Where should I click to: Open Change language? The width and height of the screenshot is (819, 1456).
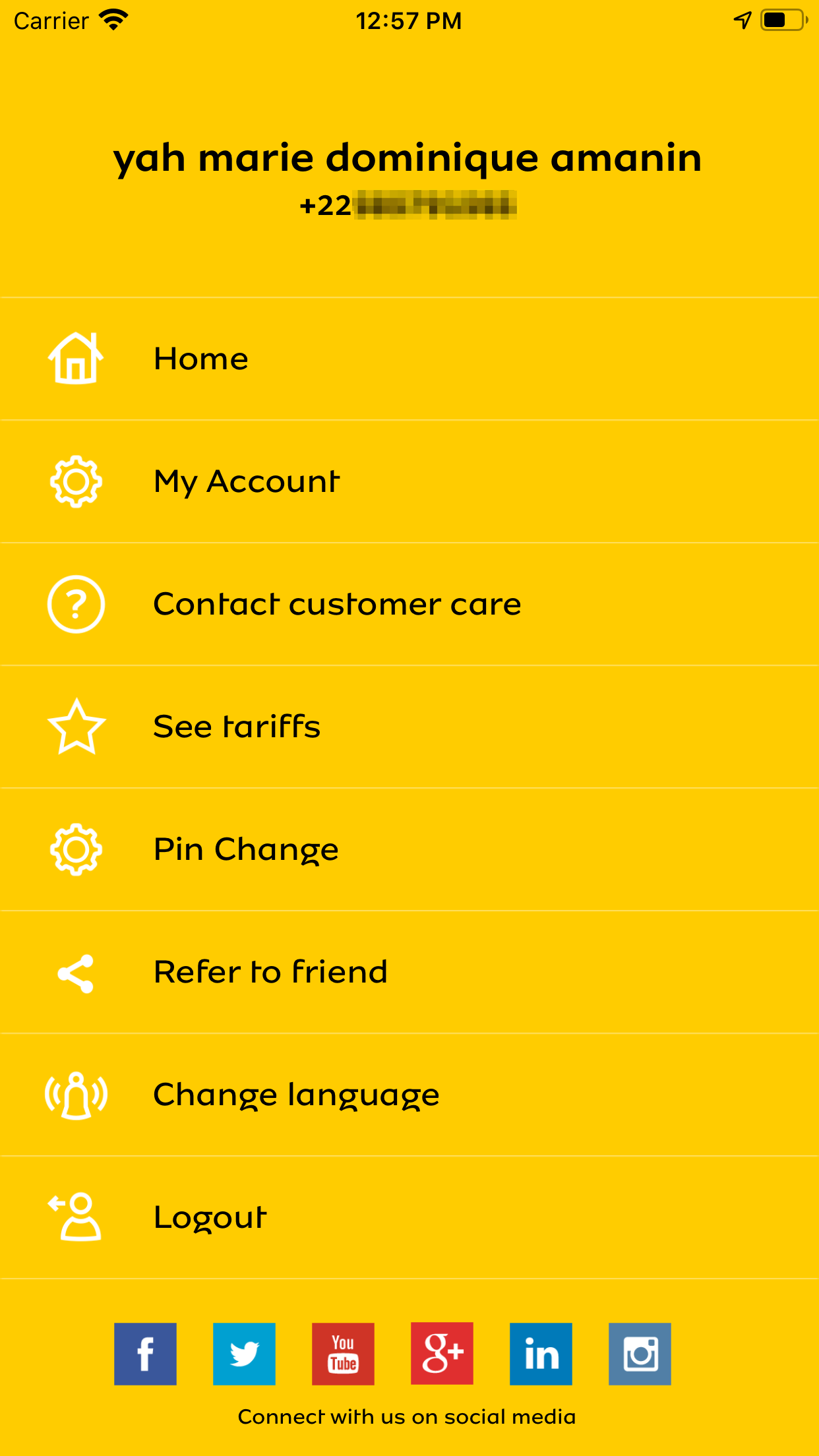pyautogui.click(x=409, y=1095)
